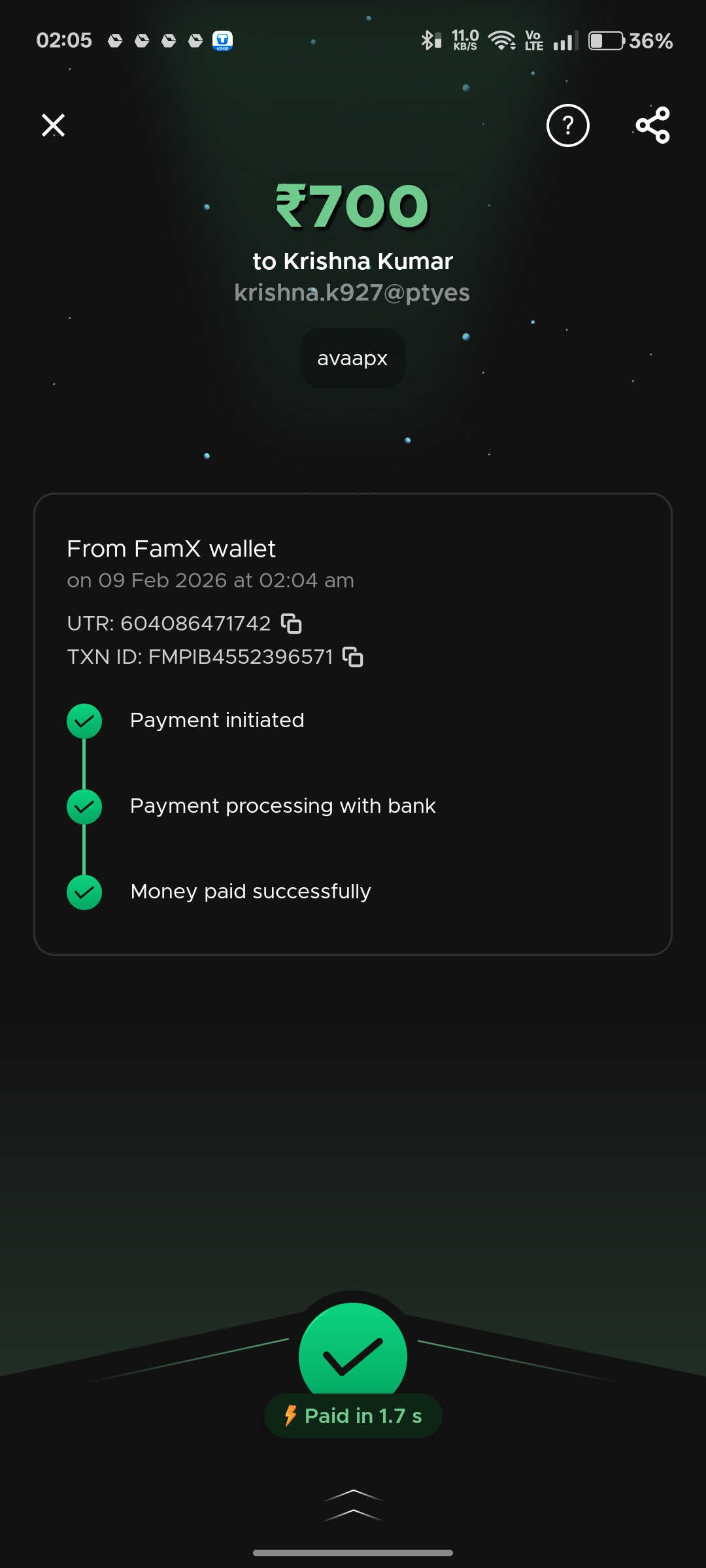
Task: Copy the TXN ID
Action: tap(353, 657)
